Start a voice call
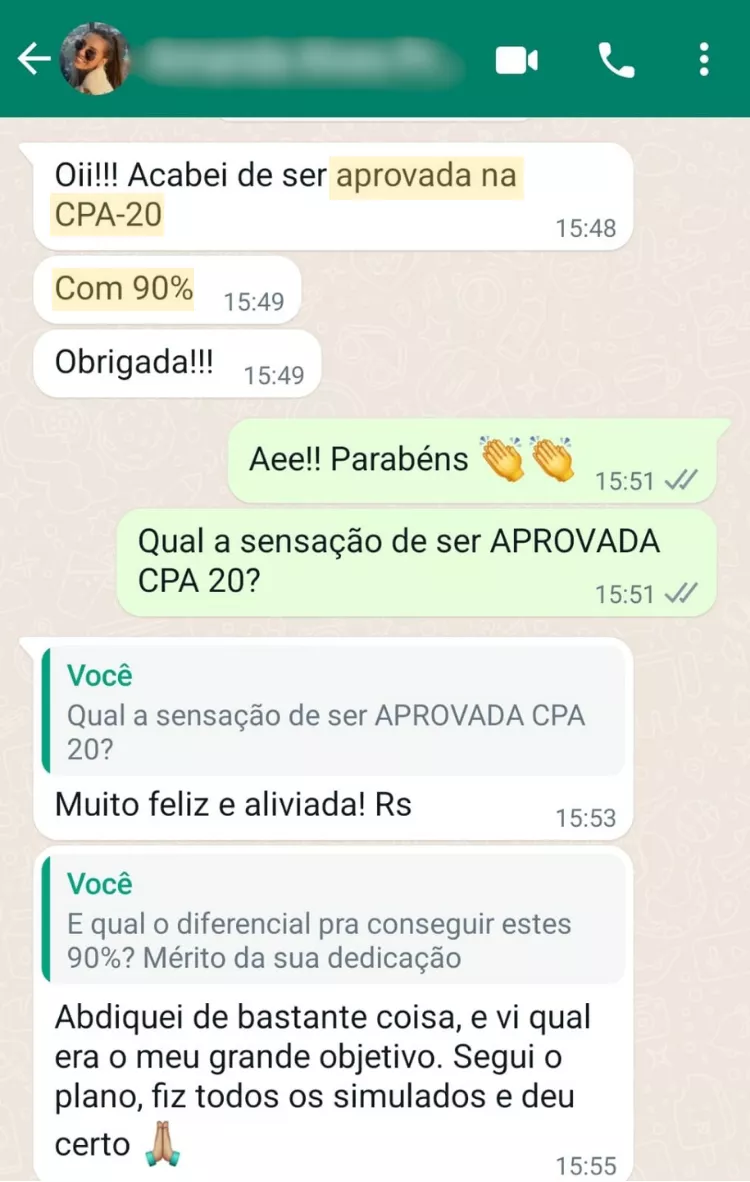750x1182 pixels. tap(615, 61)
